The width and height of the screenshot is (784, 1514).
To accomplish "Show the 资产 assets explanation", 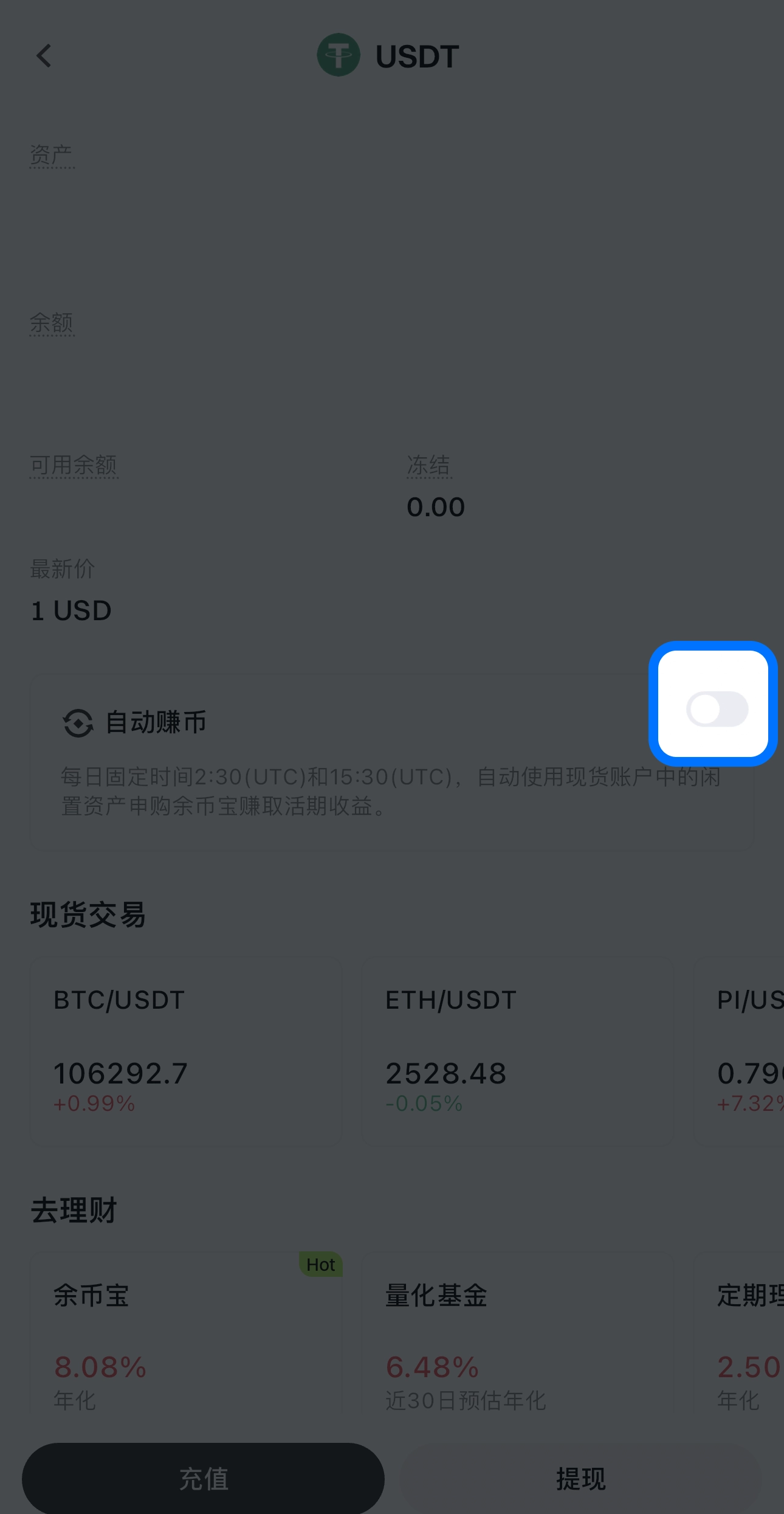I will pos(52,156).
